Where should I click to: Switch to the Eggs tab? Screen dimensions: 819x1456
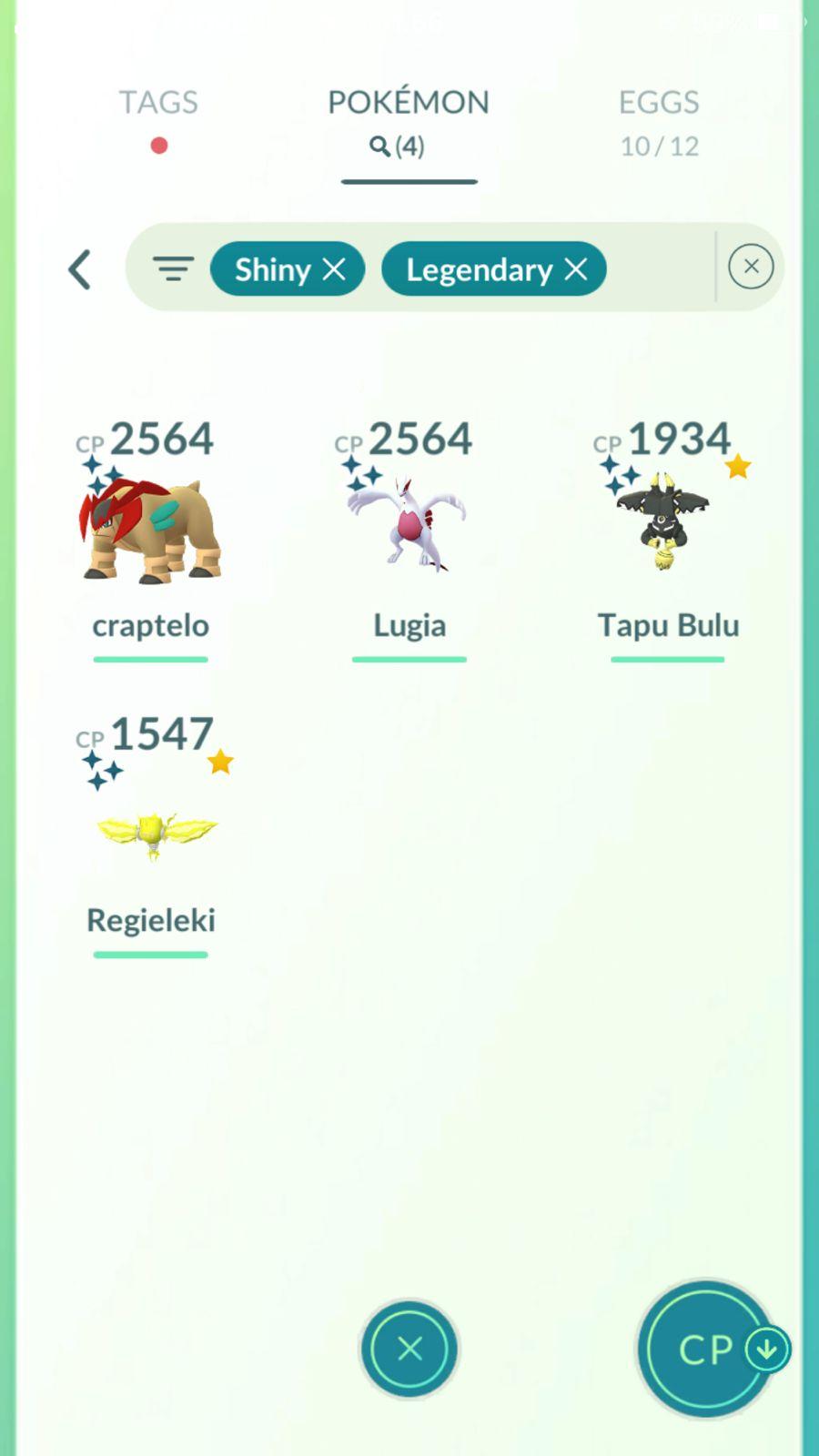(659, 103)
